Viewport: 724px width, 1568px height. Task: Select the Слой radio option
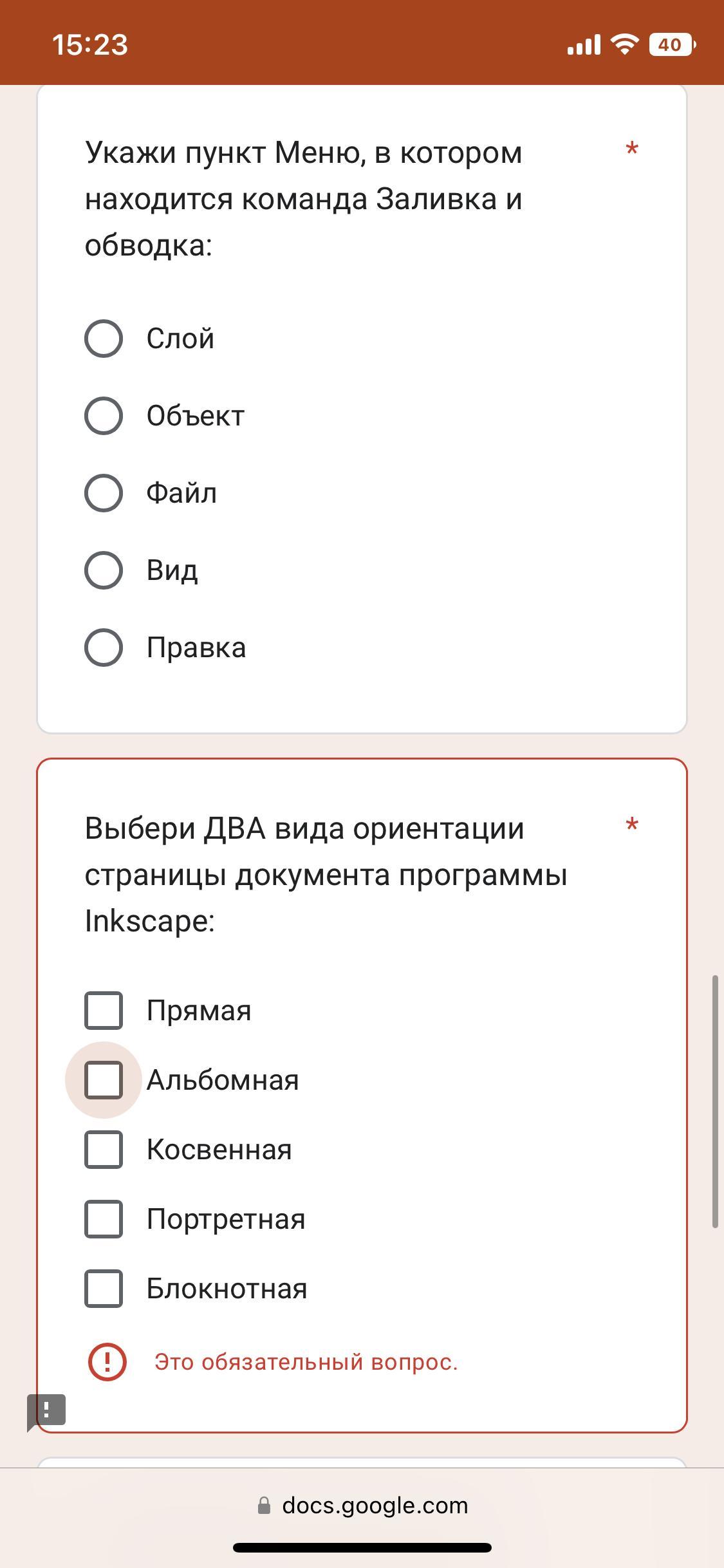104,339
